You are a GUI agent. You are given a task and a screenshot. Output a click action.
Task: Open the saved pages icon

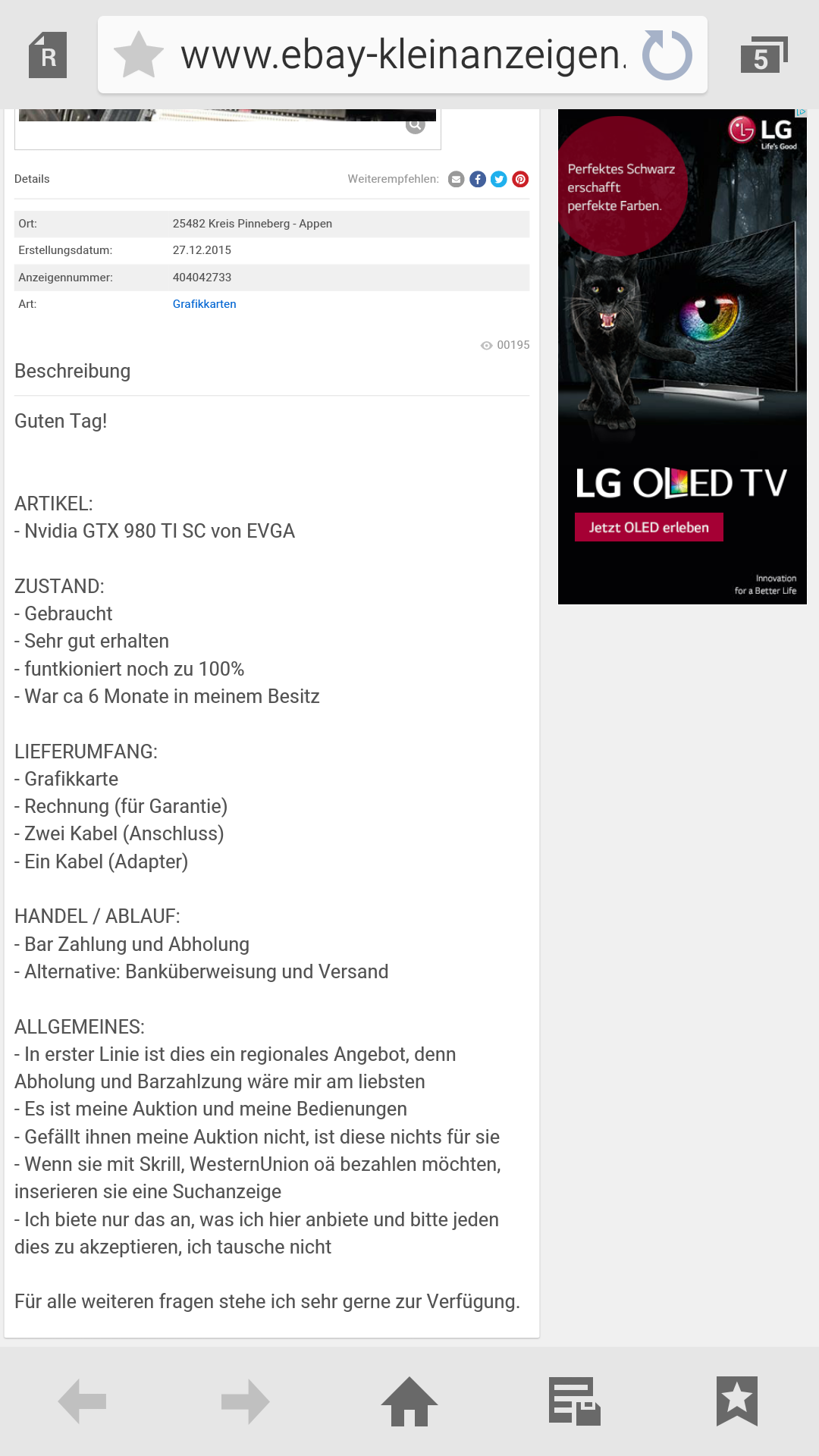click(x=574, y=1401)
